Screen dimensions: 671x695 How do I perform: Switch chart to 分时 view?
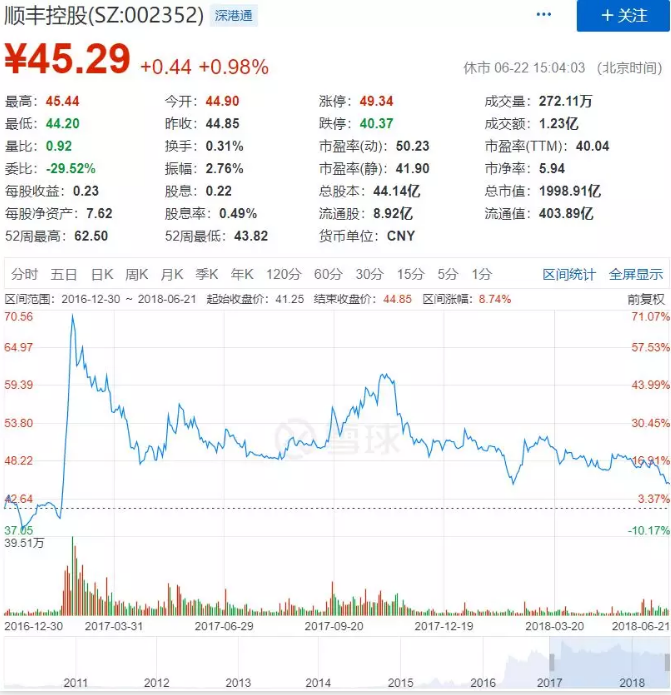[24, 274]
